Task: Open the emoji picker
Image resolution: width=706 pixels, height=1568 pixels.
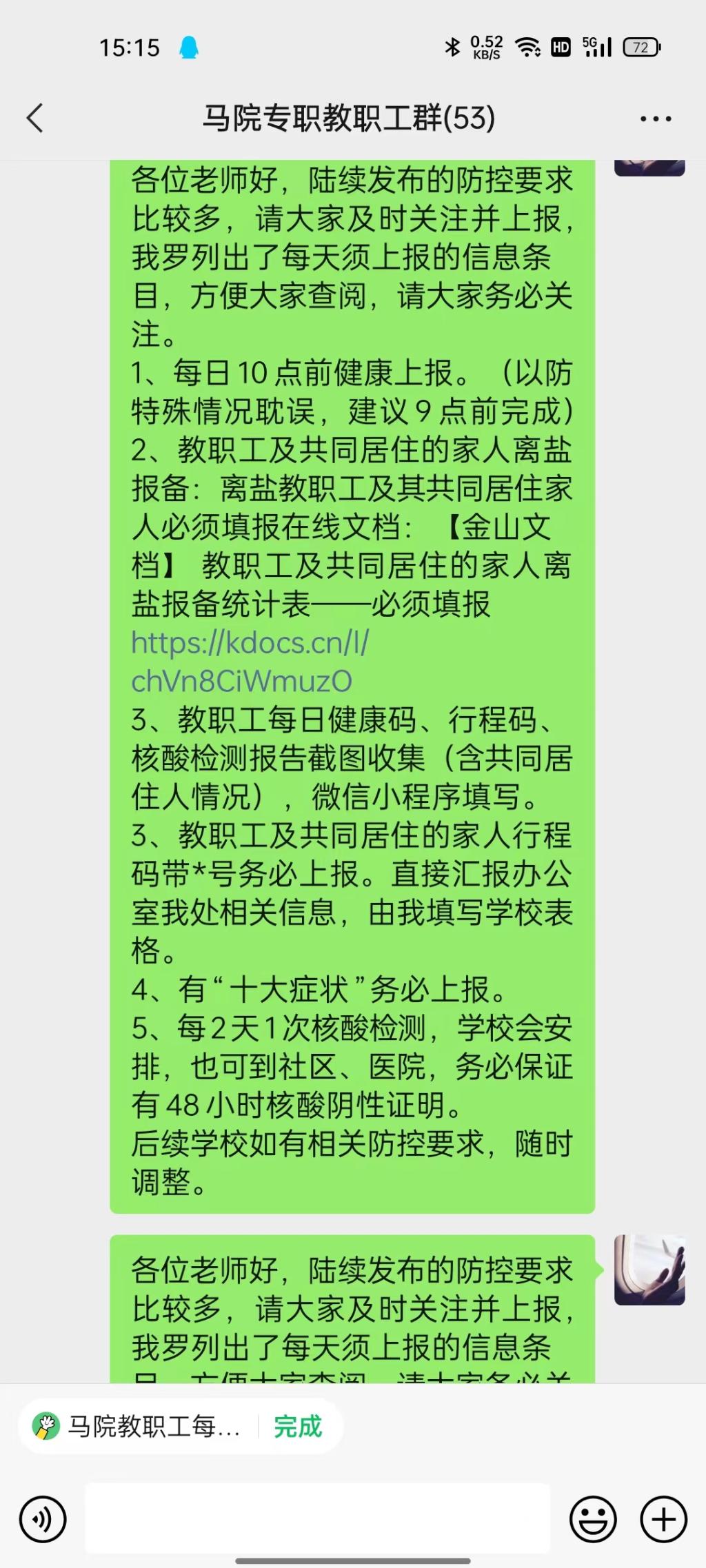Action: (592, 1519)
